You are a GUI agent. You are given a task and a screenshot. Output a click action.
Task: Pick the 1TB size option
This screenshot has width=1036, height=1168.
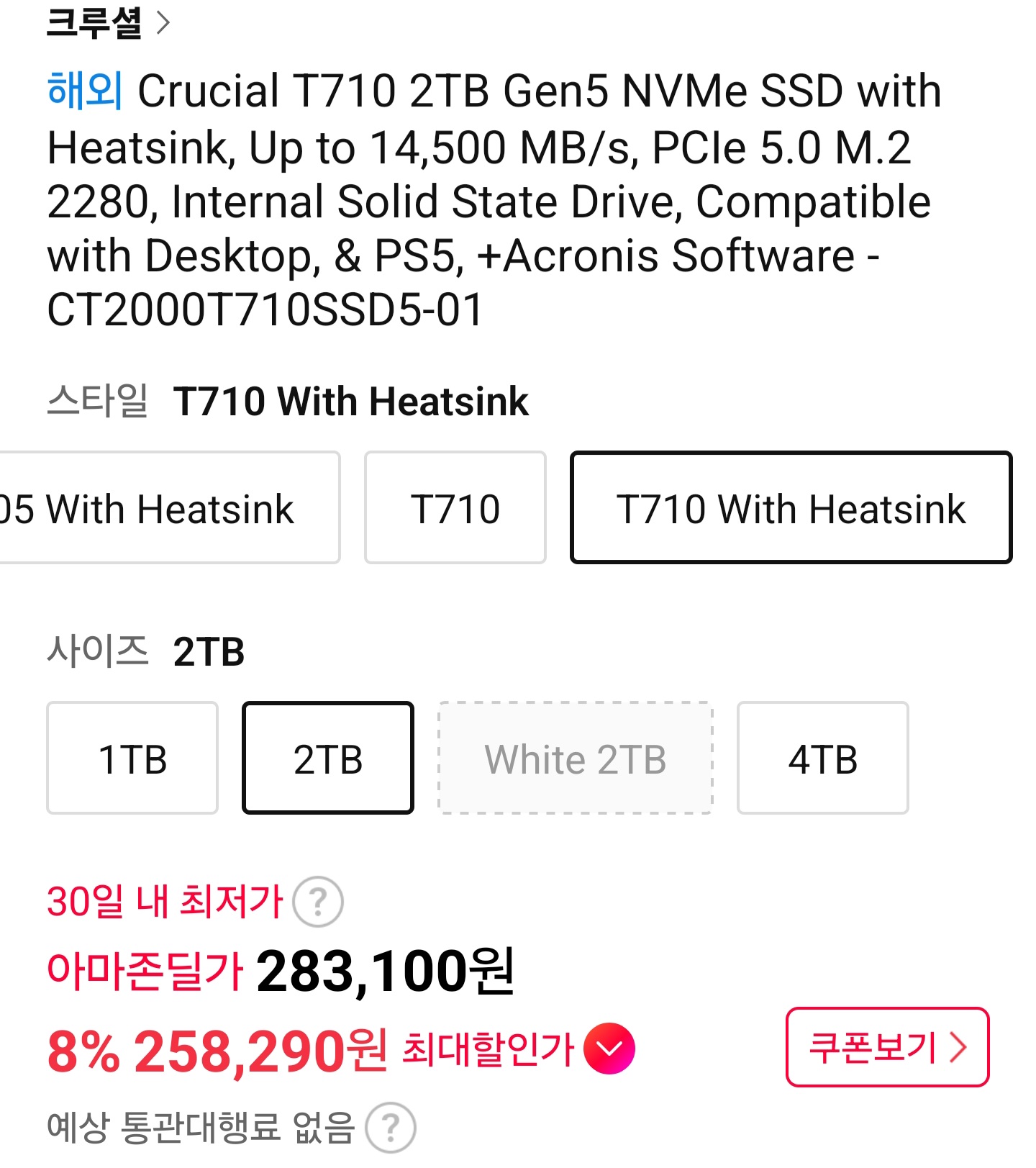pyautogui.click(x=132, y=759)
